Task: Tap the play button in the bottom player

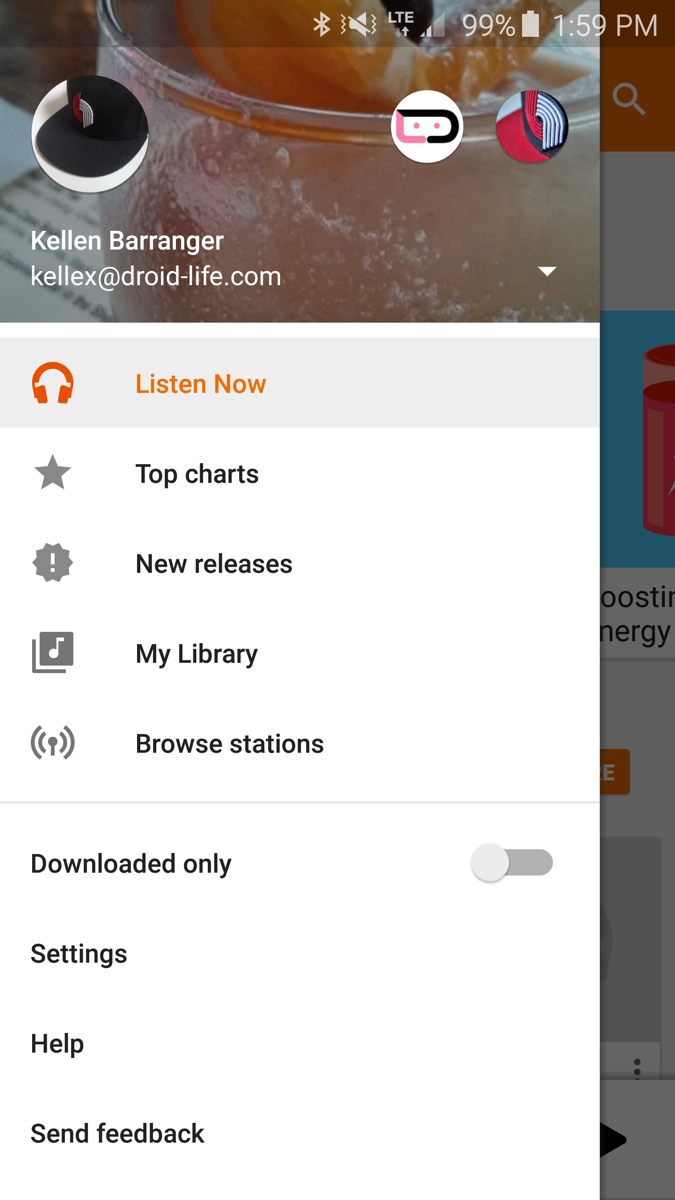Action: 612,1139
